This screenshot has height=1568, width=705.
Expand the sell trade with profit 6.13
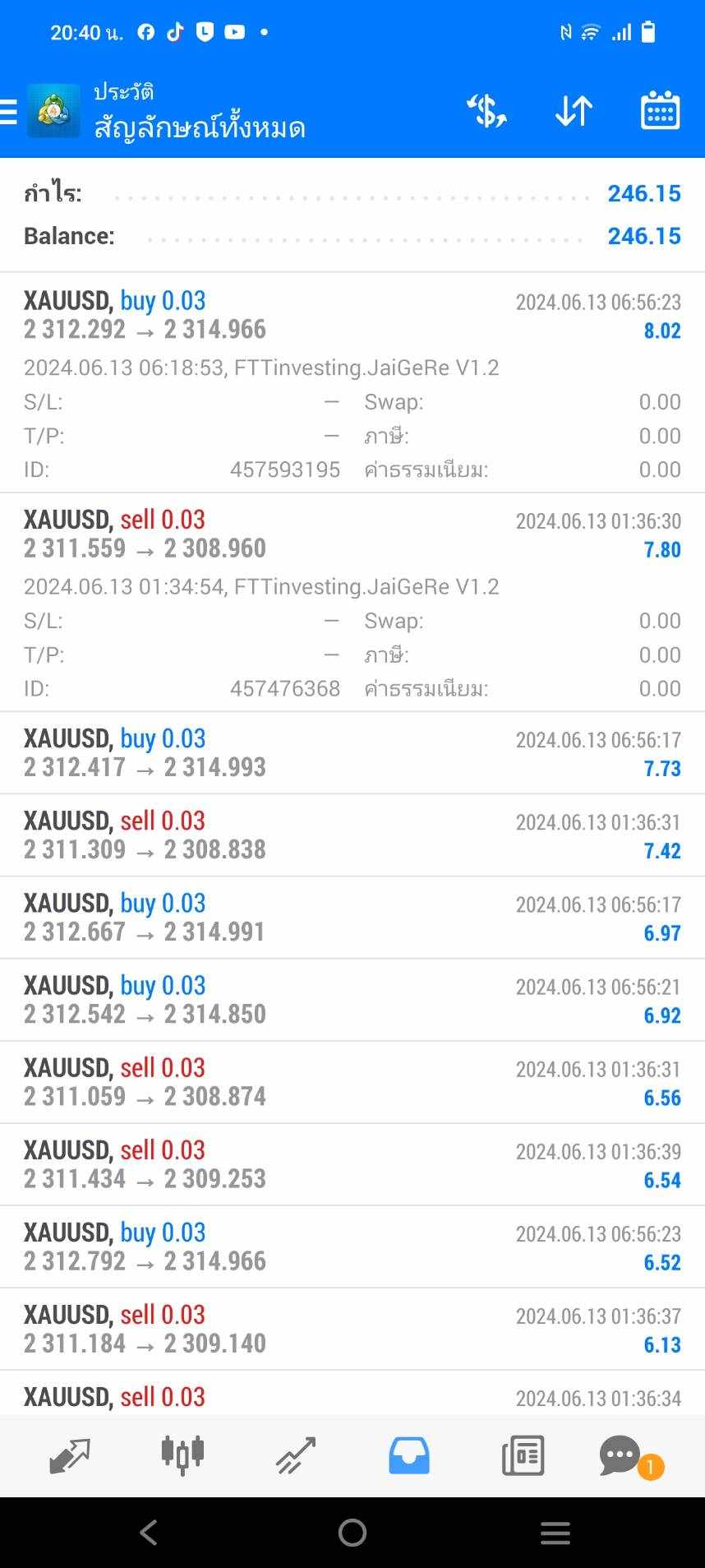[352, 1329]
